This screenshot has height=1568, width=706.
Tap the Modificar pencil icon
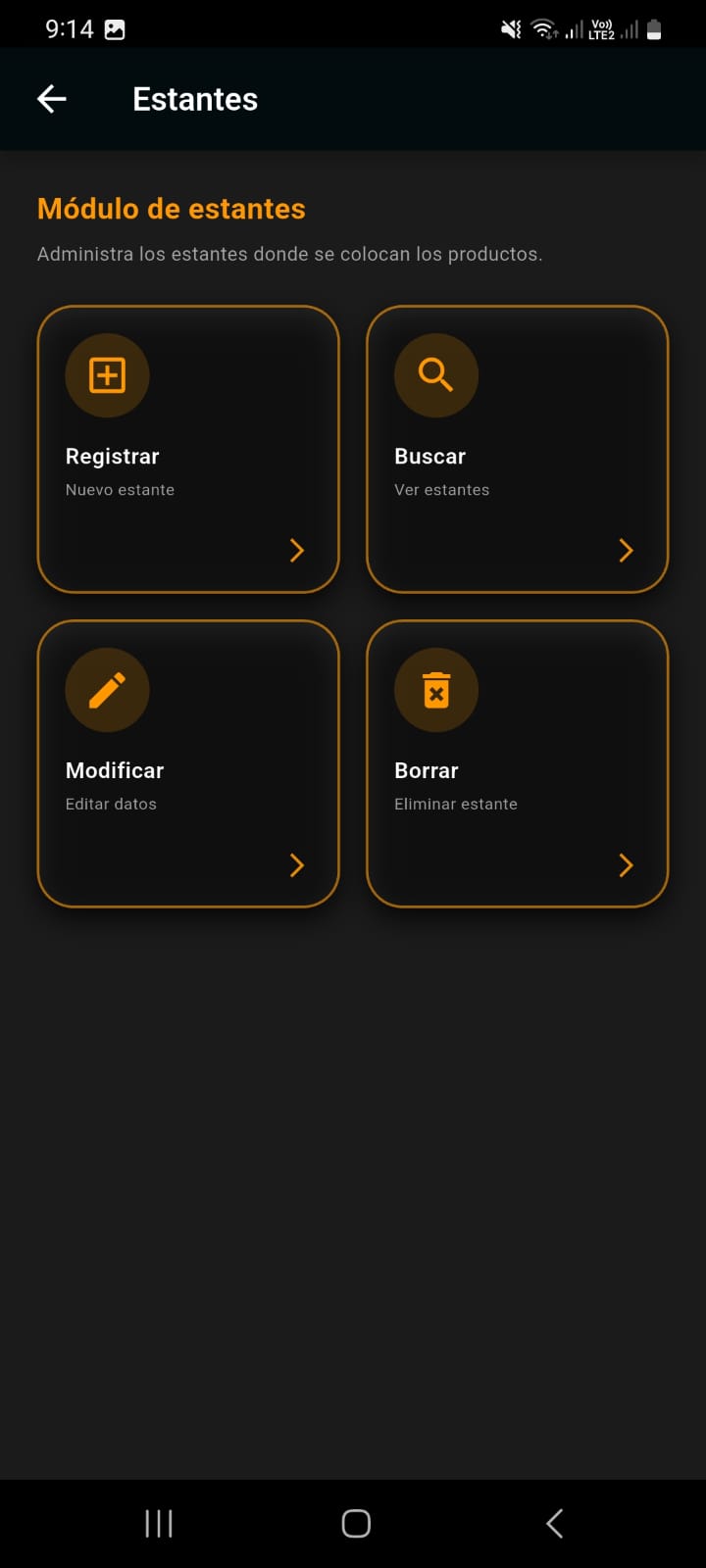click(x=108, y=690)
